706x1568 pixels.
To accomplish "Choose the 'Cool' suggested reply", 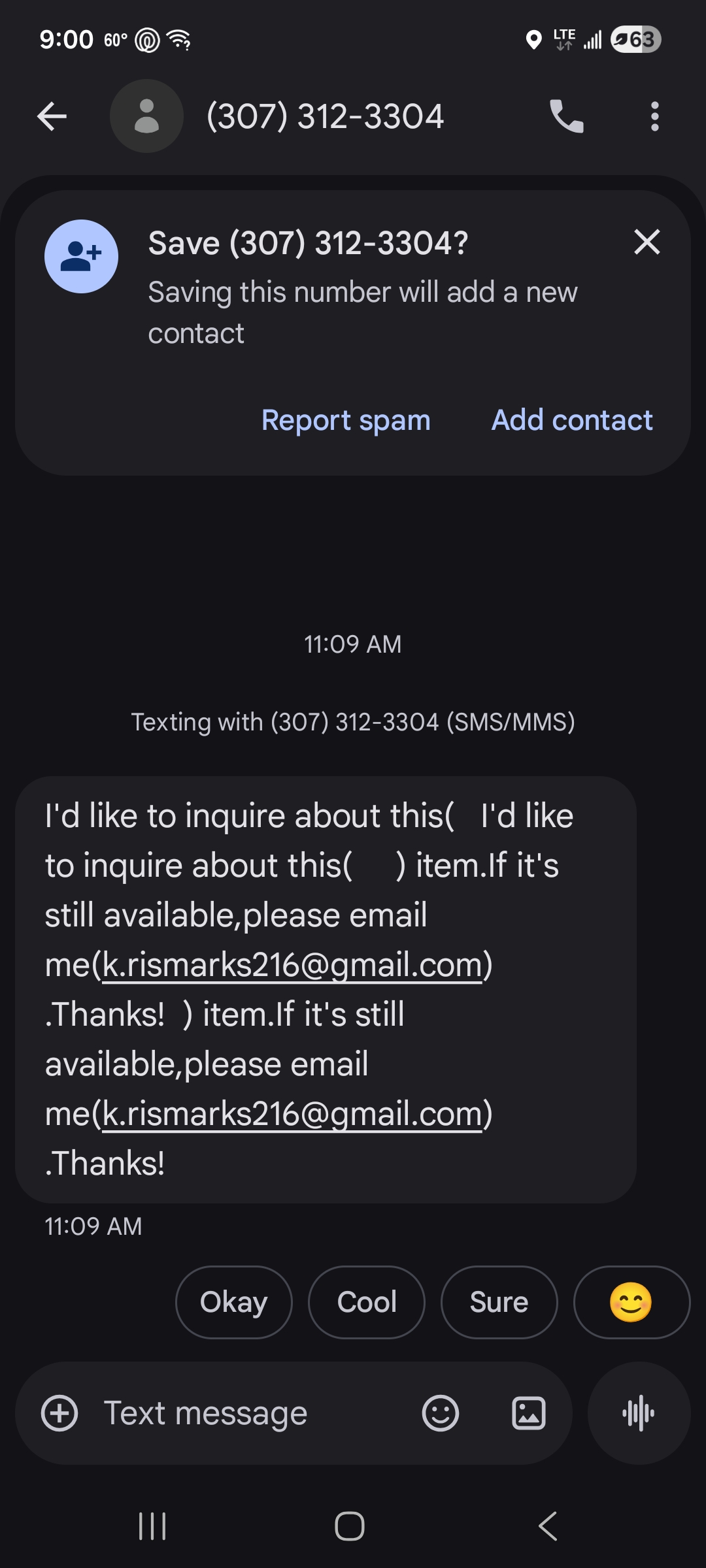I will [367, 1302].
